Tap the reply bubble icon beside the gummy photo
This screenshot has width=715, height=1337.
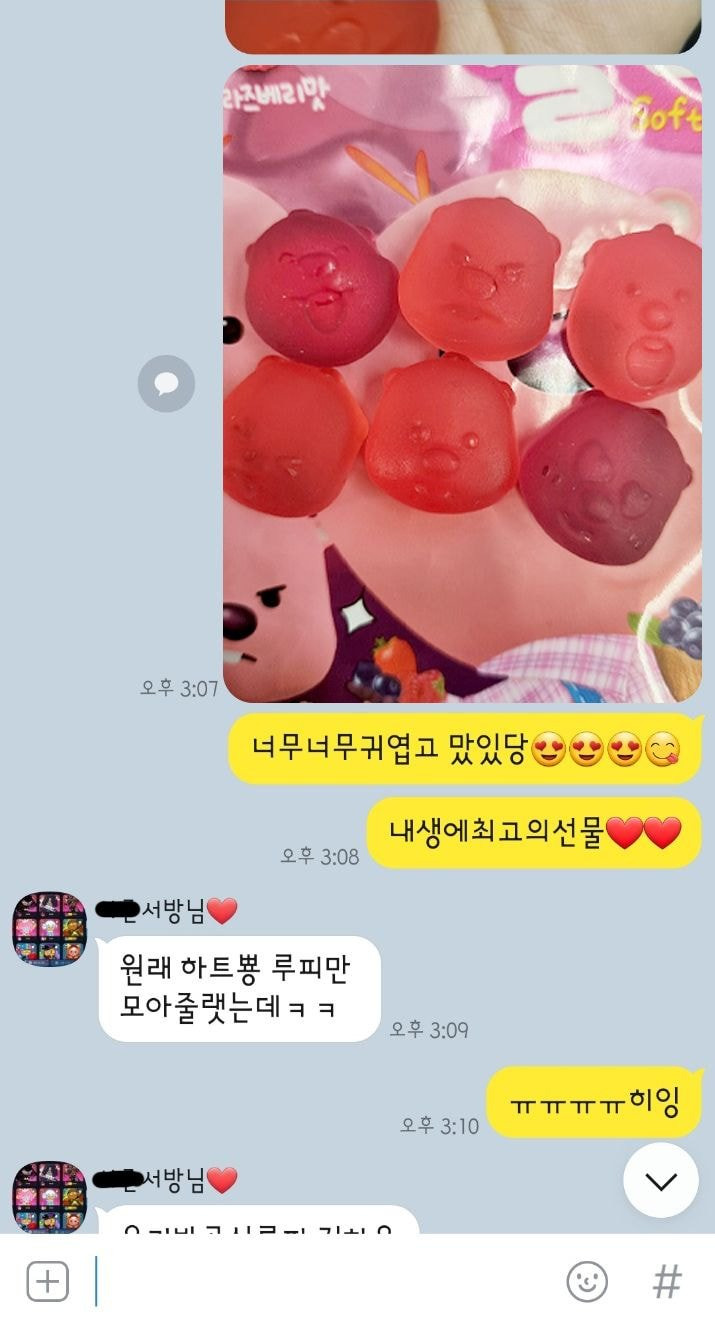coord(166,383)
